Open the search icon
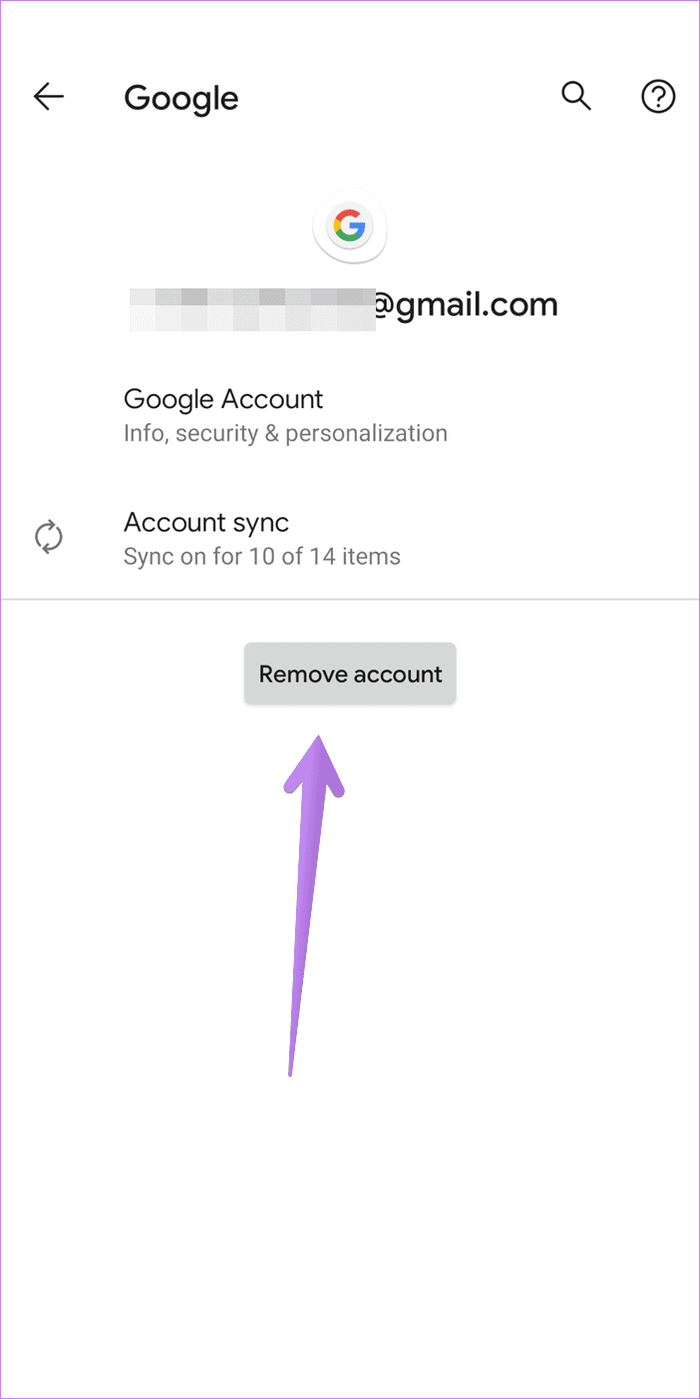The width and height of the screenshot is (700, 1399). tap(576, 97)
